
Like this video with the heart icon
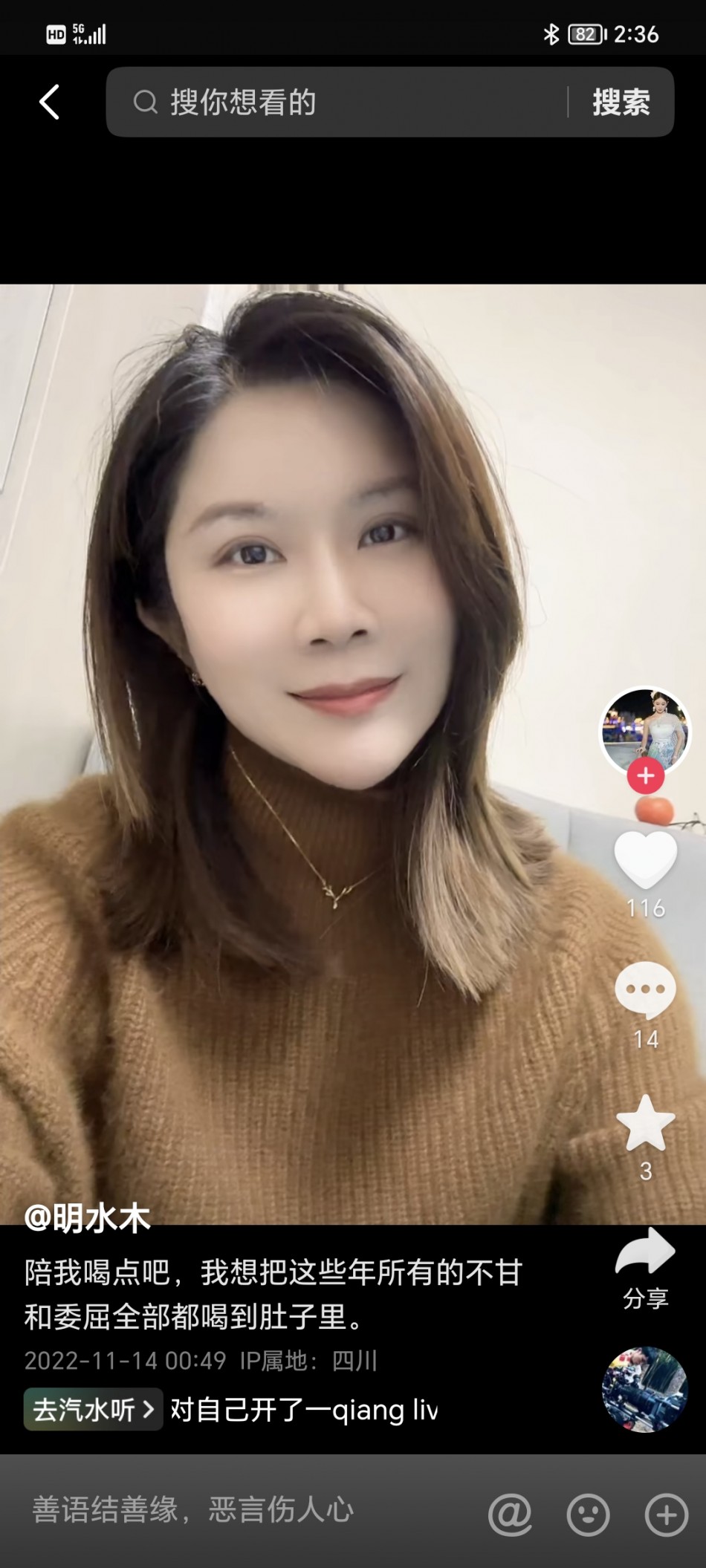(645, 859)
